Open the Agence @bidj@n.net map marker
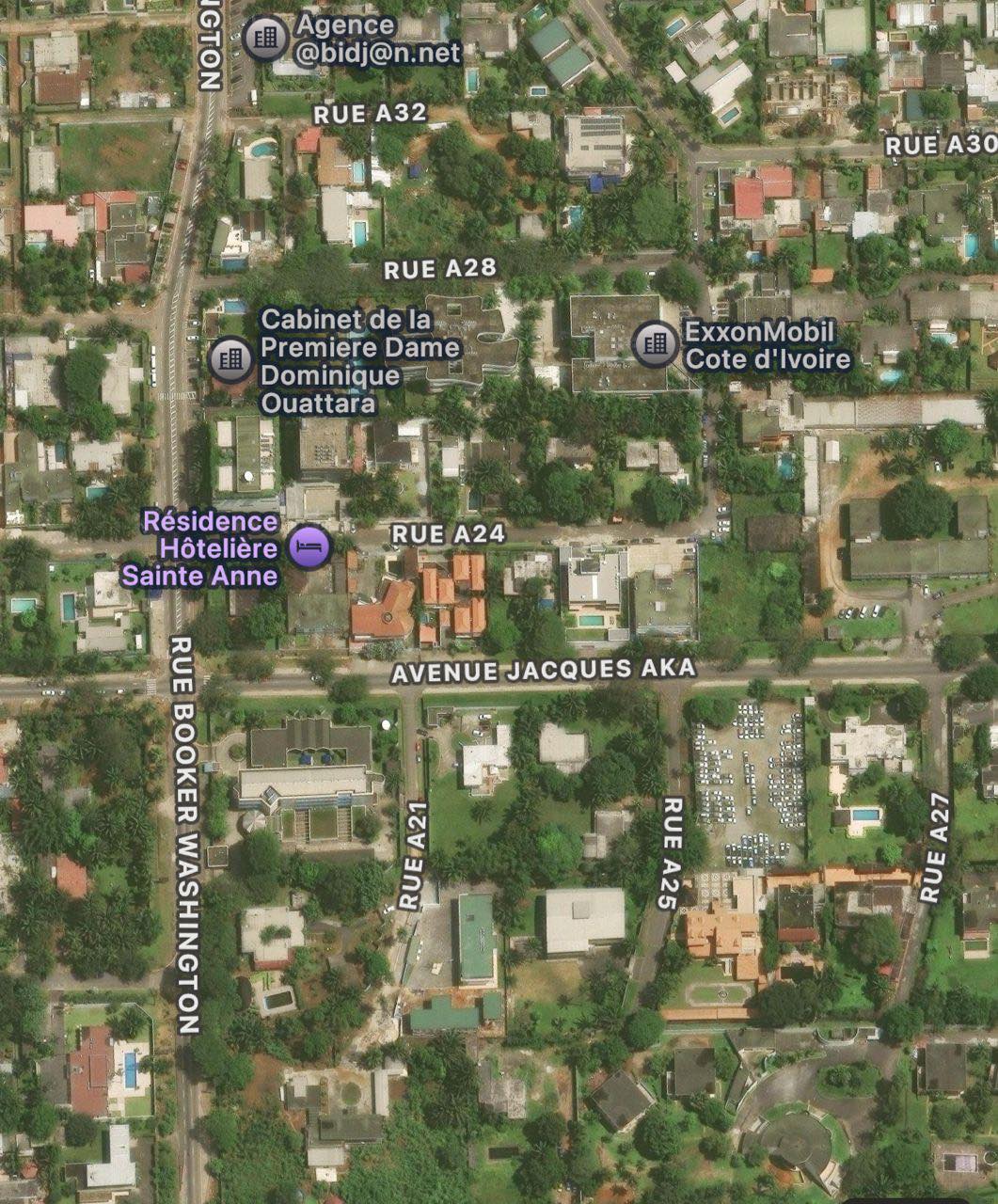Screen dimensions: 998x1204 [x=265, y=39]
